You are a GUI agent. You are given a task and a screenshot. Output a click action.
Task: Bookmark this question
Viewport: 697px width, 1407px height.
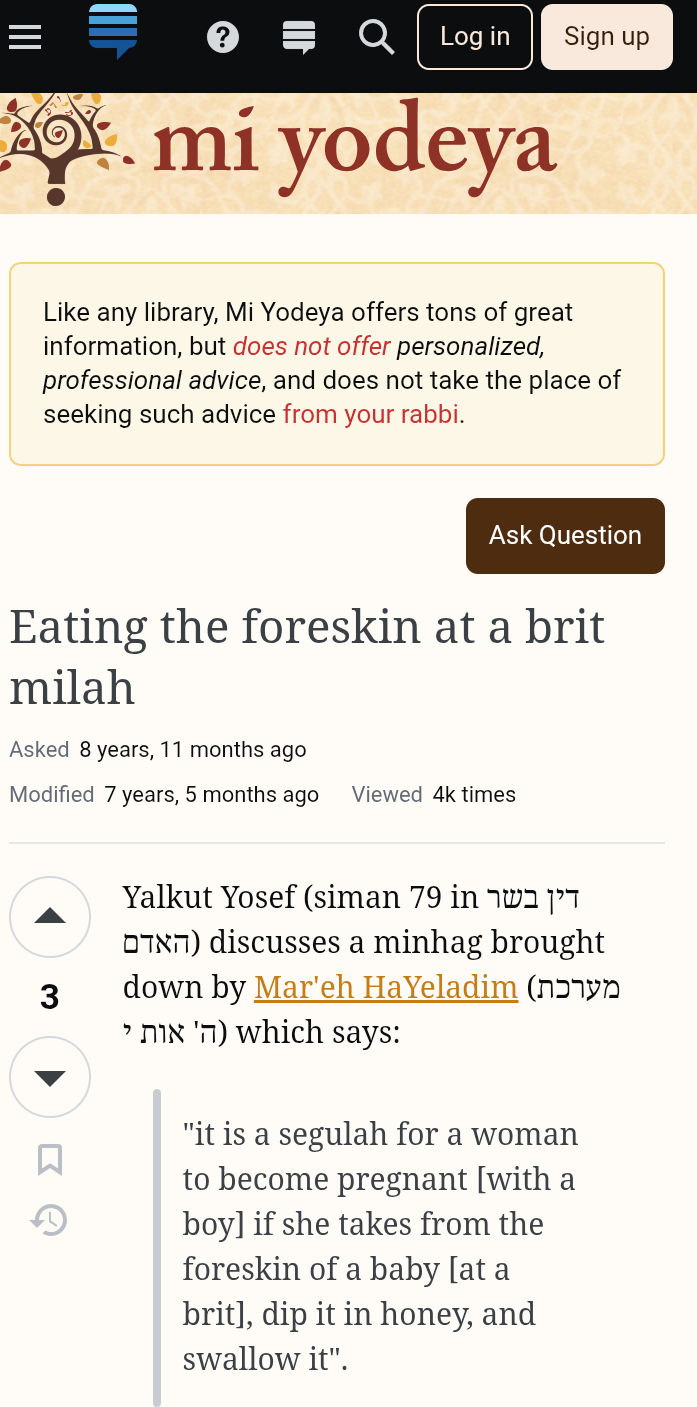point(50,1159)
